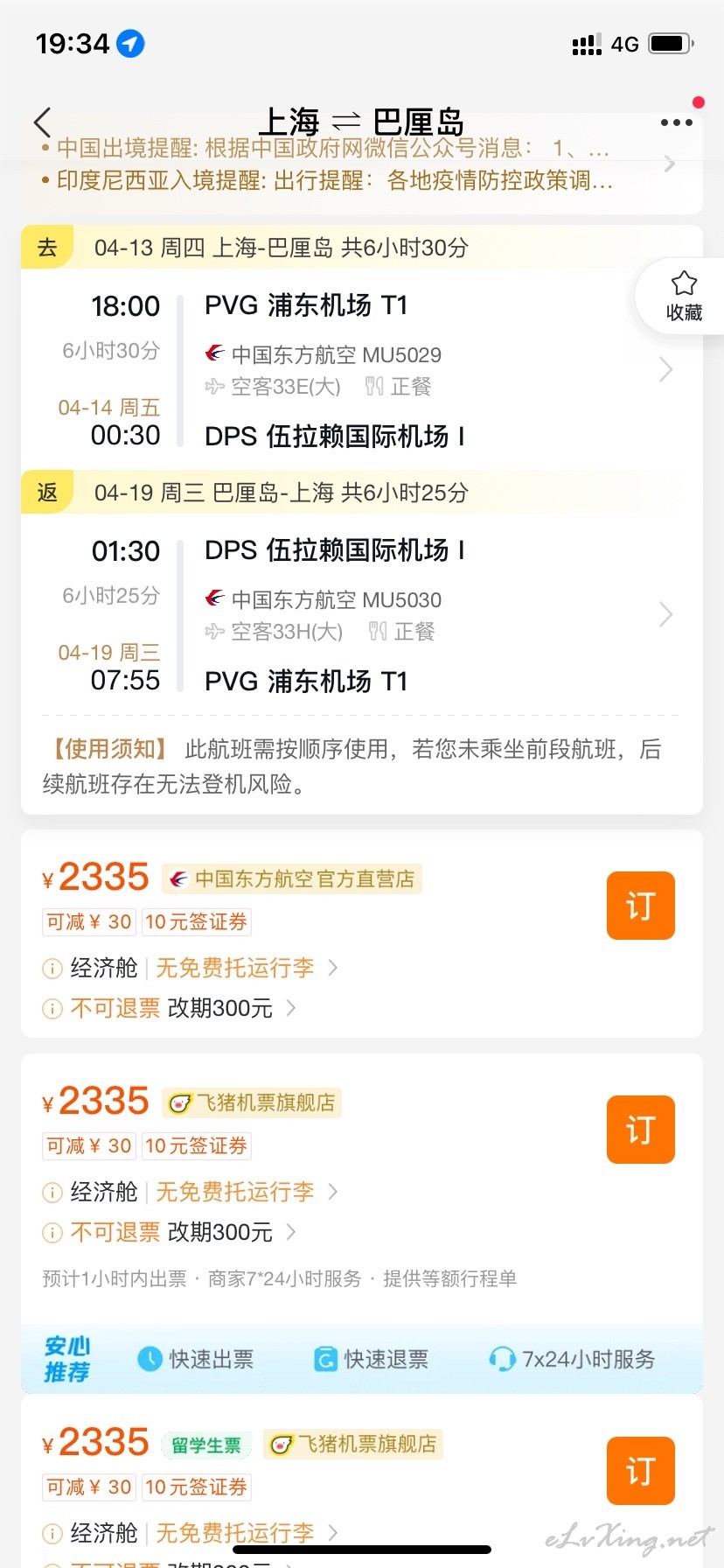Open the three-dot overflow menu
The height and width of the screenshot is (1568, 724).
click(676, 122)
